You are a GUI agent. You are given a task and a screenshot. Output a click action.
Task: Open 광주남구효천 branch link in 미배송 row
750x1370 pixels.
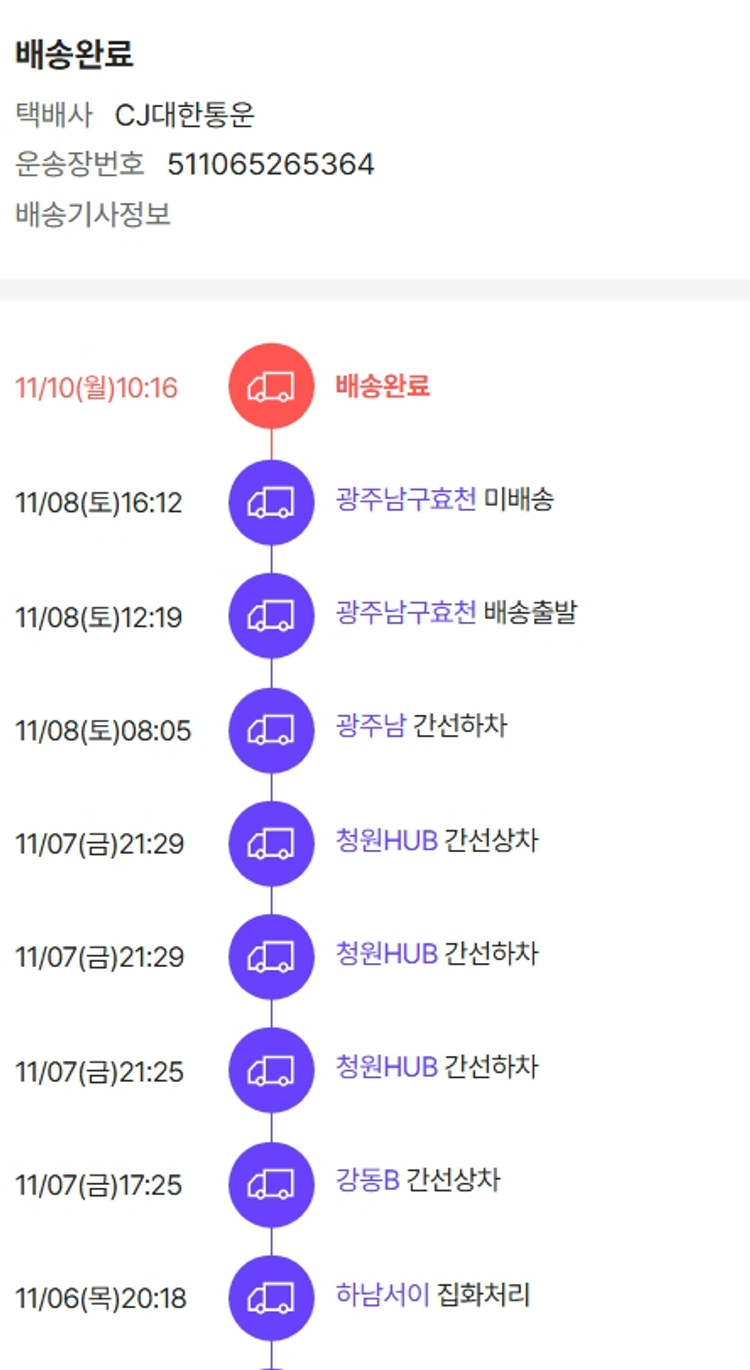pyautogui.click(x=406, y=499)
